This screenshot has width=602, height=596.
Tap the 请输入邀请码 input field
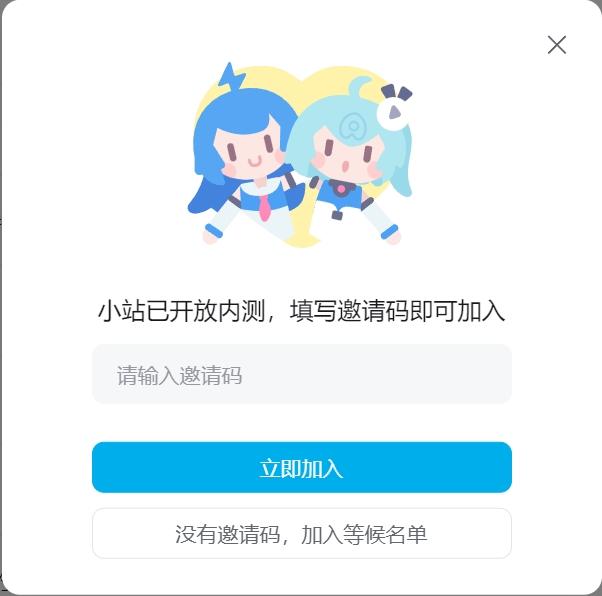(x=301, y=375)
